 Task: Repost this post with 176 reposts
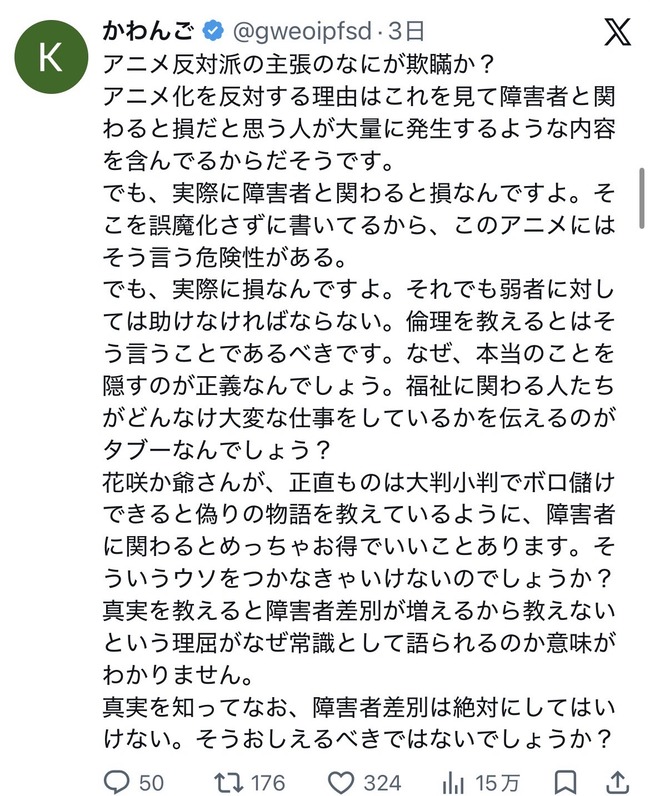pos(249,782)
